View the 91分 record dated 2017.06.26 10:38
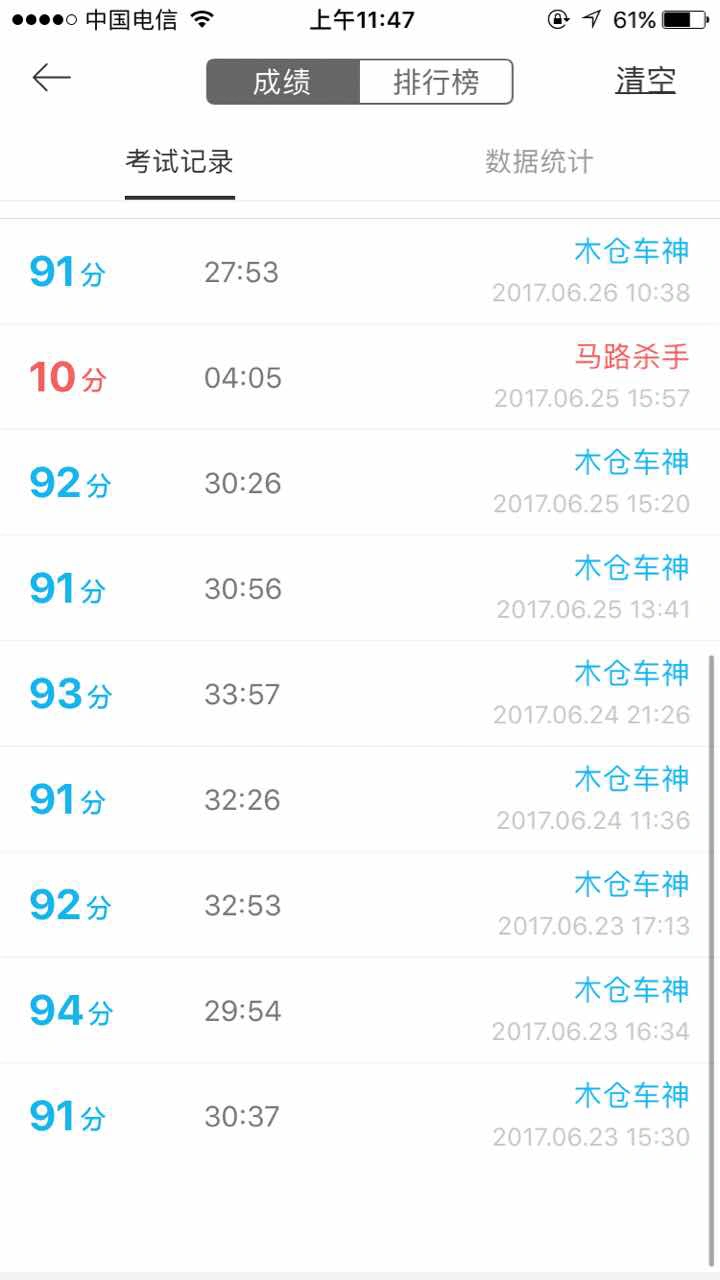The image size is (720, 1280). click(x=360, y=272)
